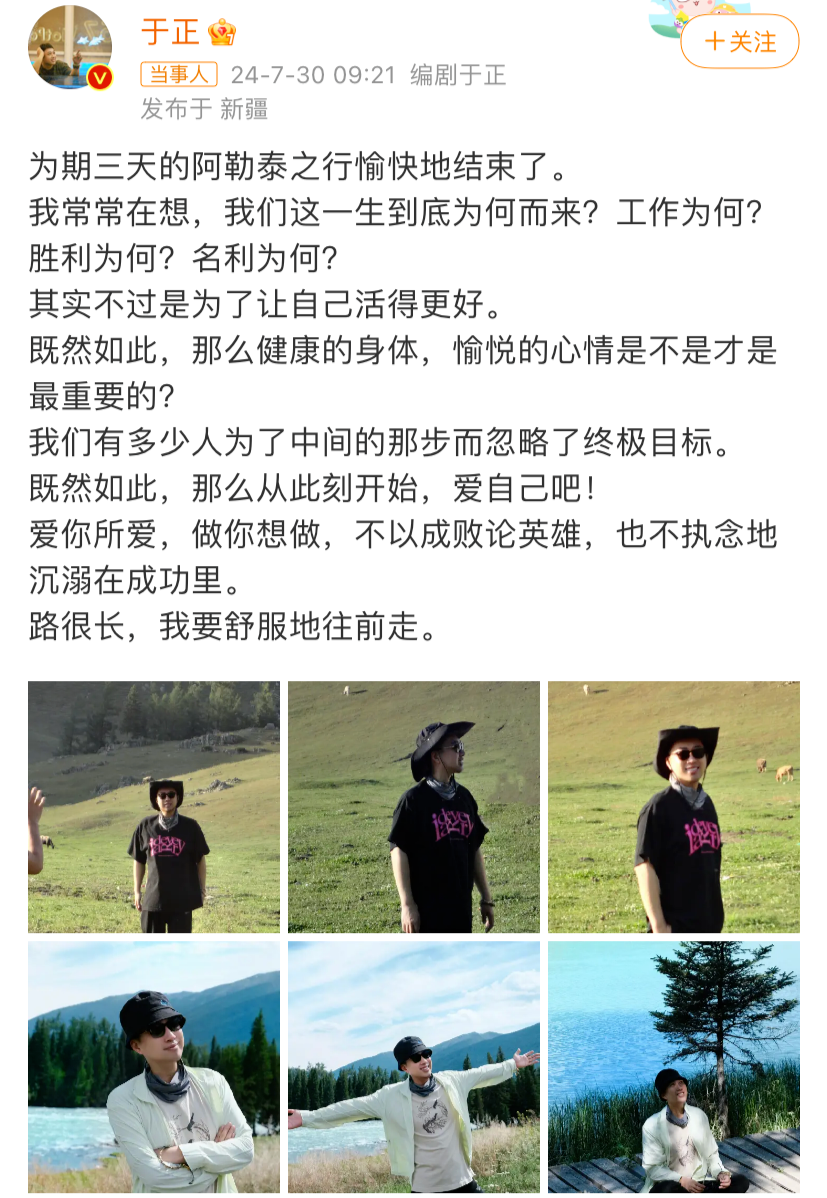View the photo of man looking sideways on grassland
Screen dimensions: 827x1198
(414, 807)
